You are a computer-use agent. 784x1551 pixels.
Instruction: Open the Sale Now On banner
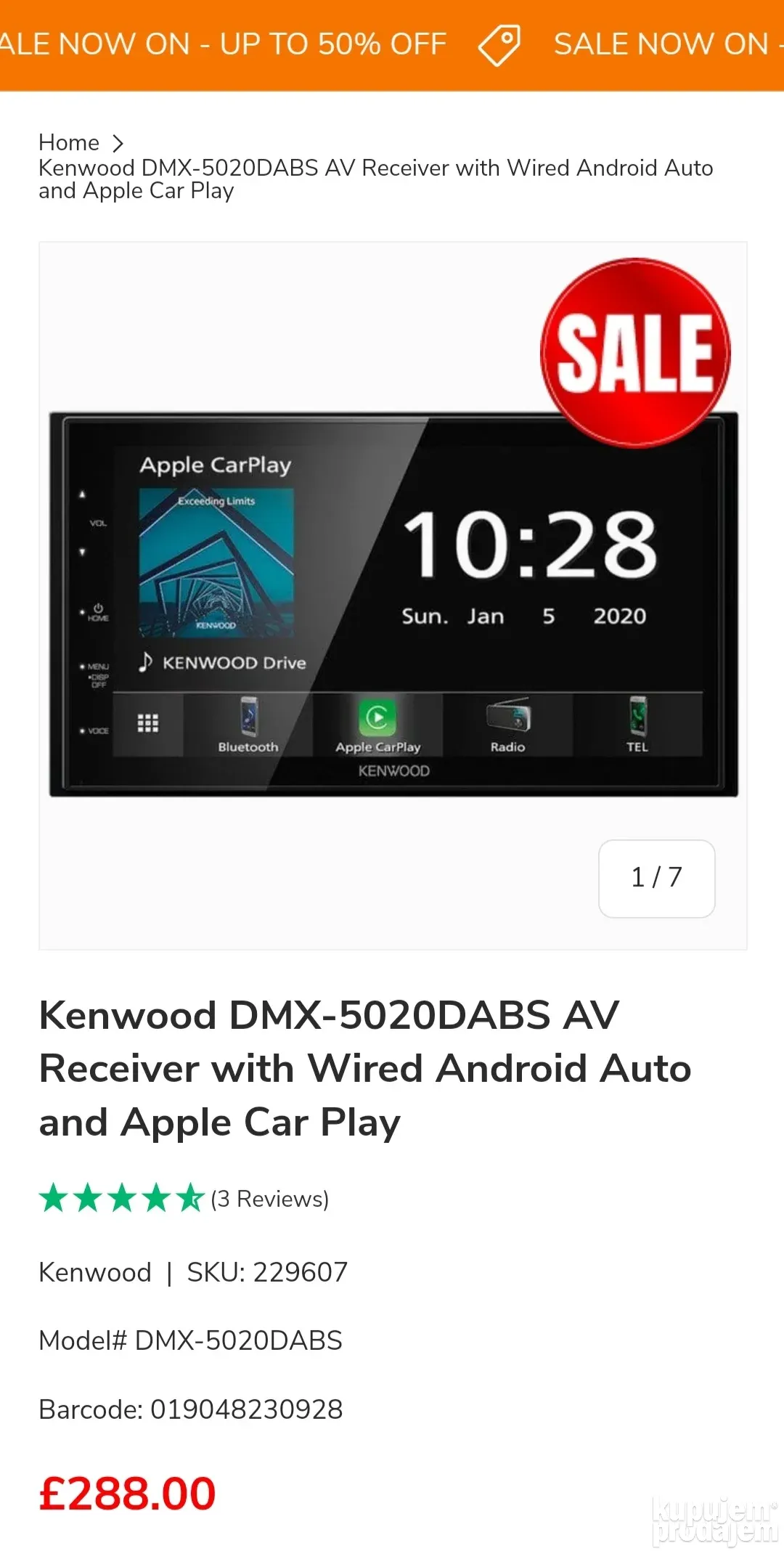[x=392, y=44]
